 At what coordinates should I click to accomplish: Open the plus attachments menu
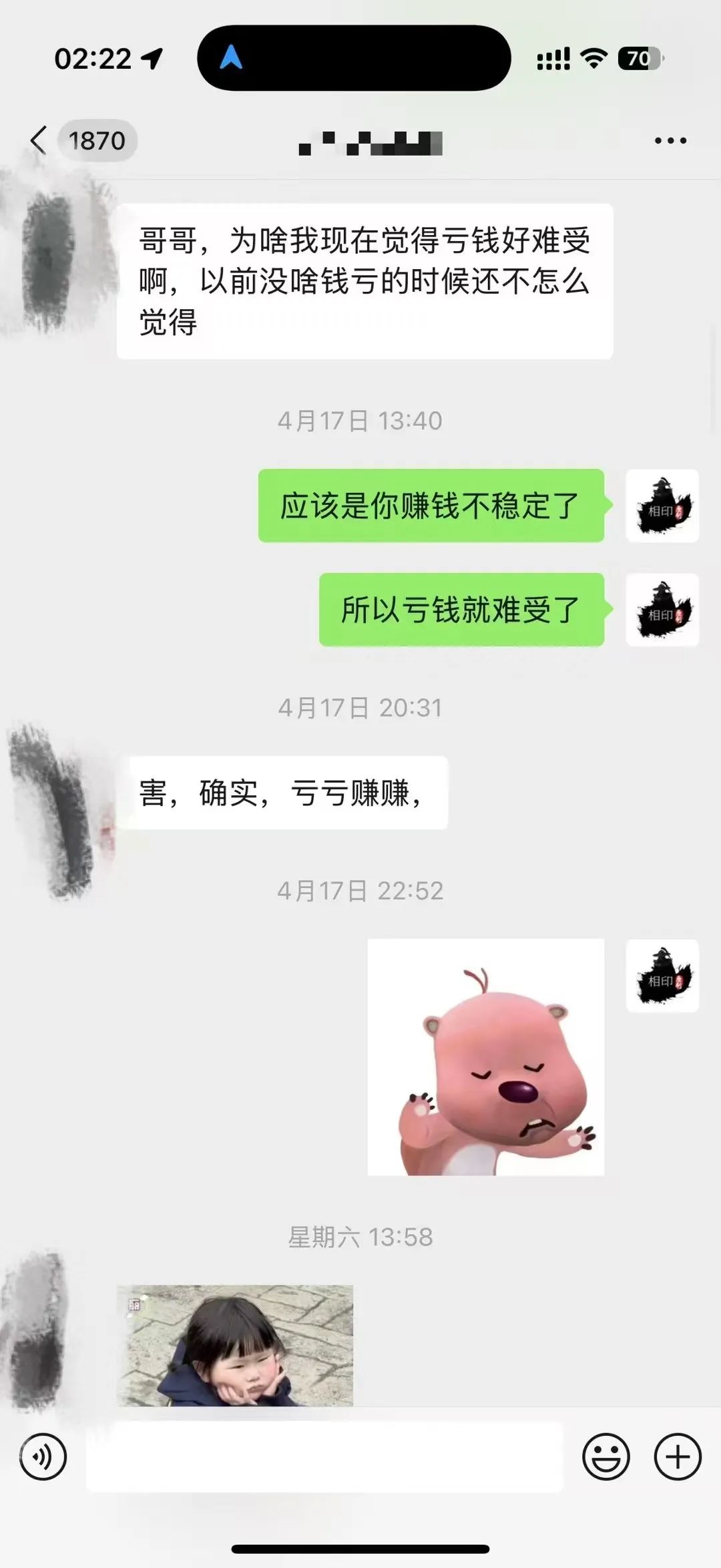(x=678, y=1456)
